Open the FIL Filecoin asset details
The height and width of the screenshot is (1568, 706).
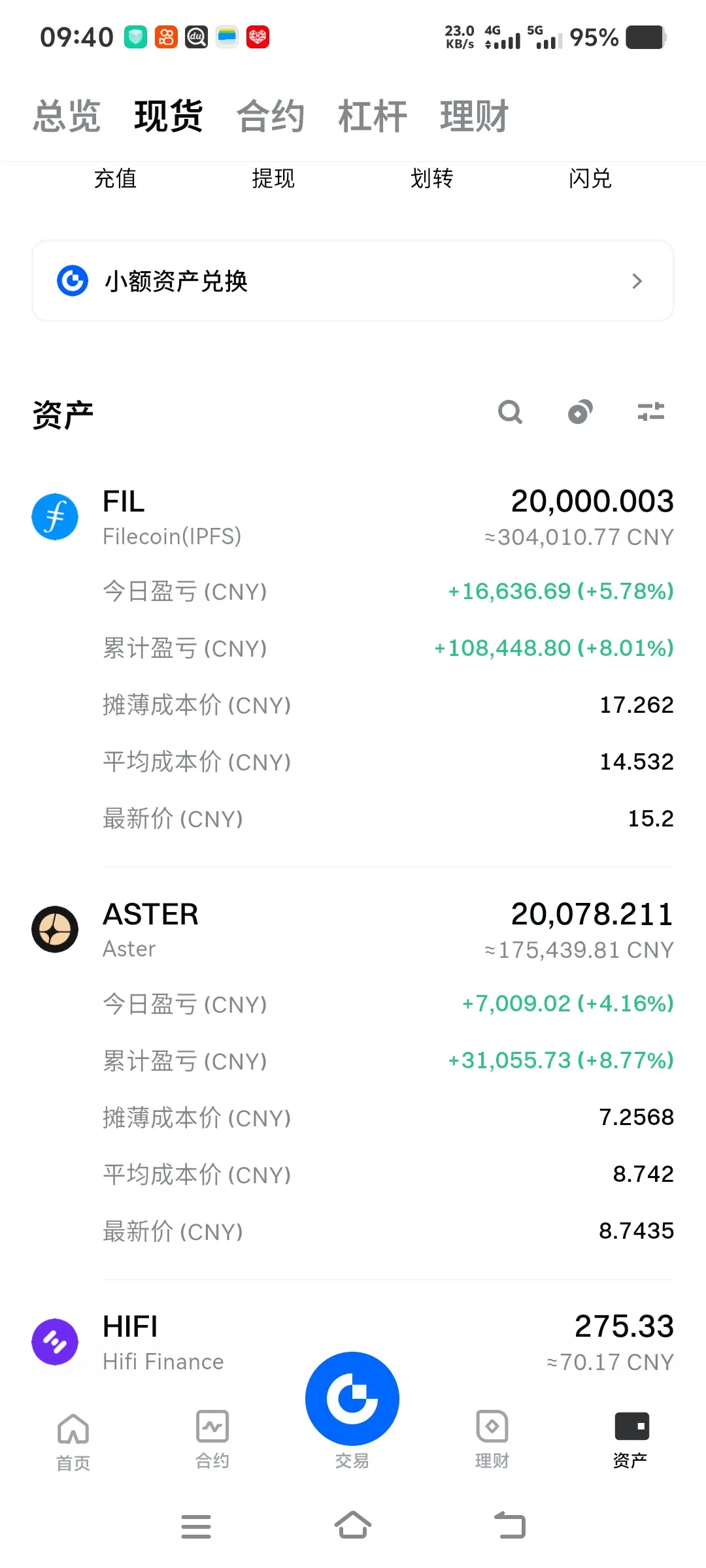[x=353, y=518]
